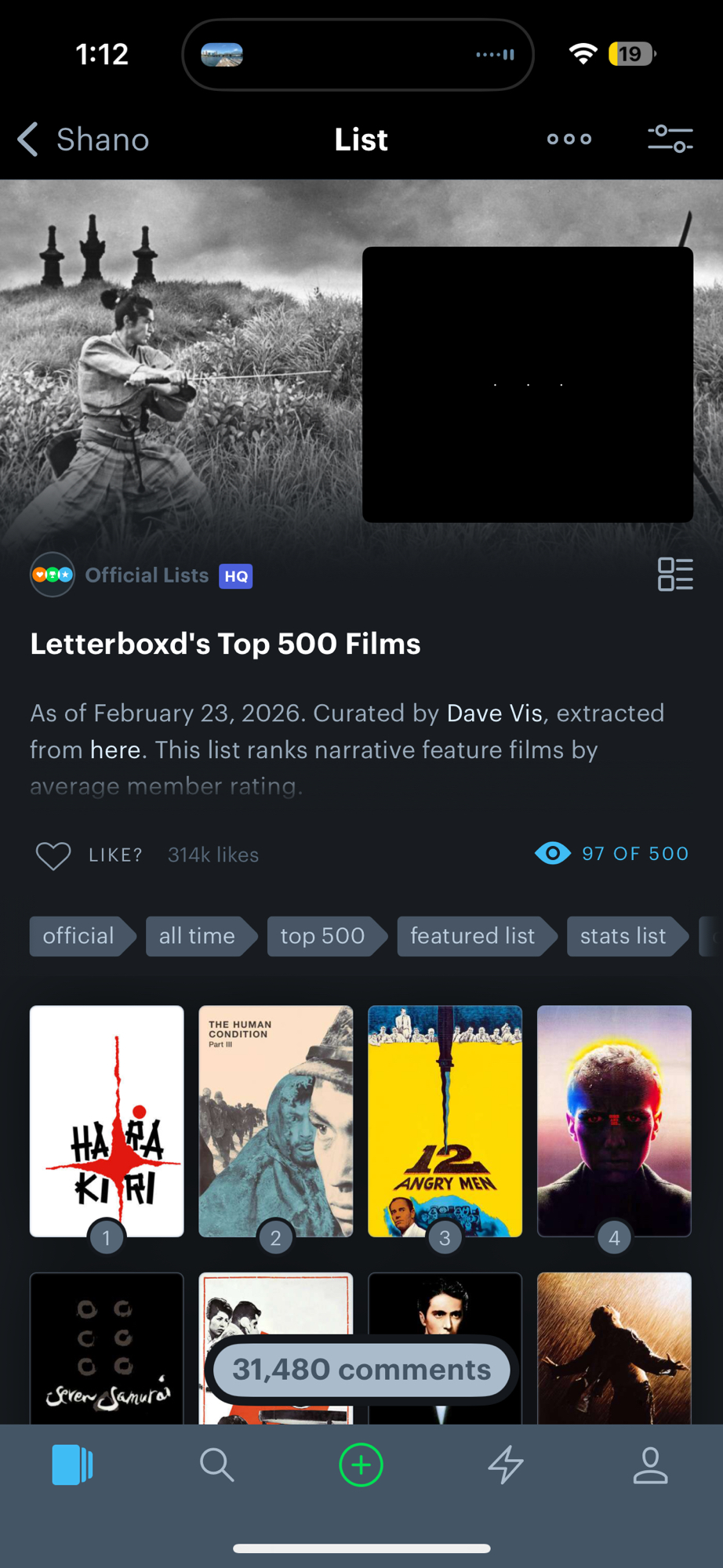
Task: Open Dave Vis's profile link
Action: tap(494, 713)
